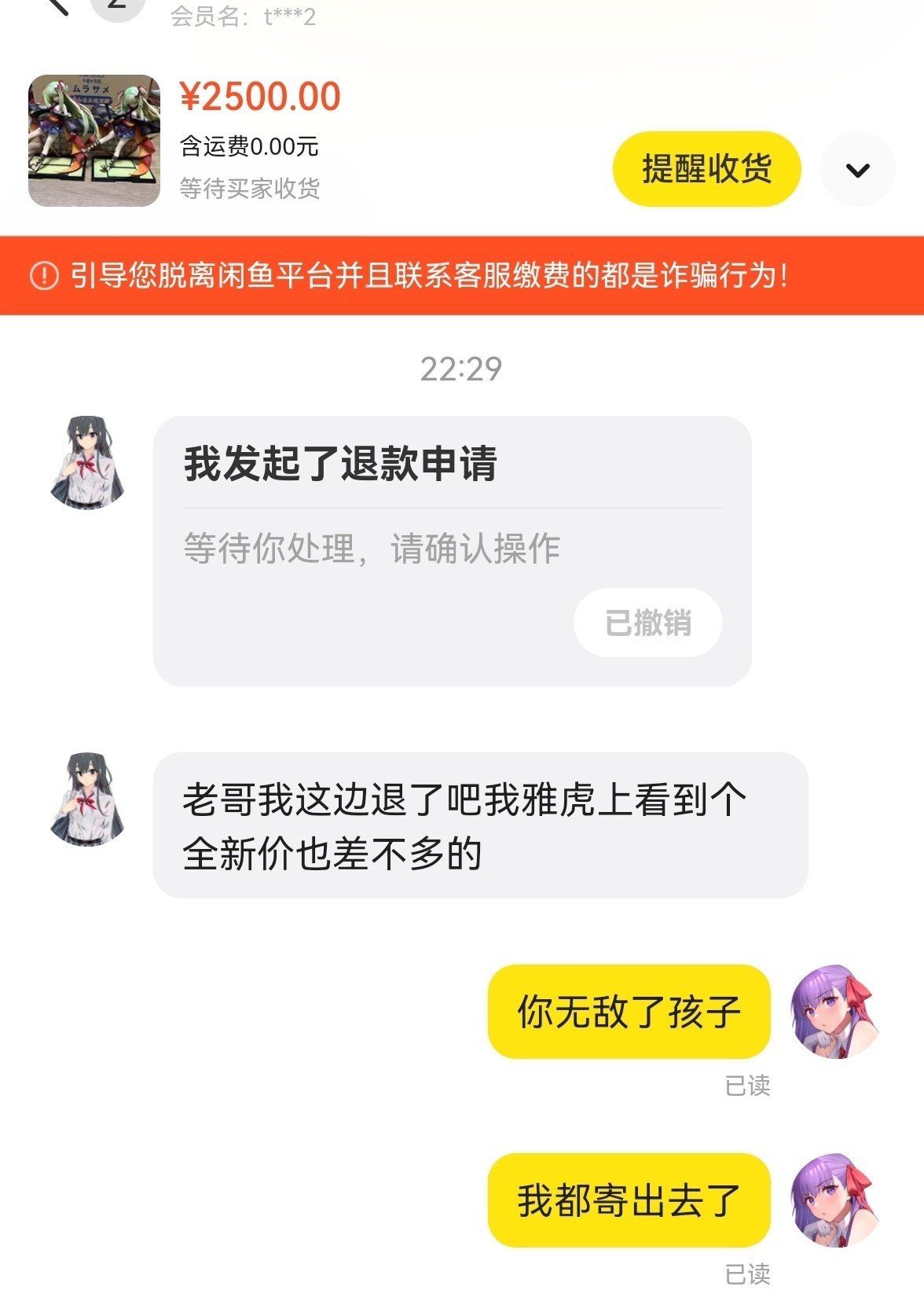Screen dimensions: 924x1301
Task: Open my avatar next to 你无敌了孩子
Action: tap(834, 1011)
